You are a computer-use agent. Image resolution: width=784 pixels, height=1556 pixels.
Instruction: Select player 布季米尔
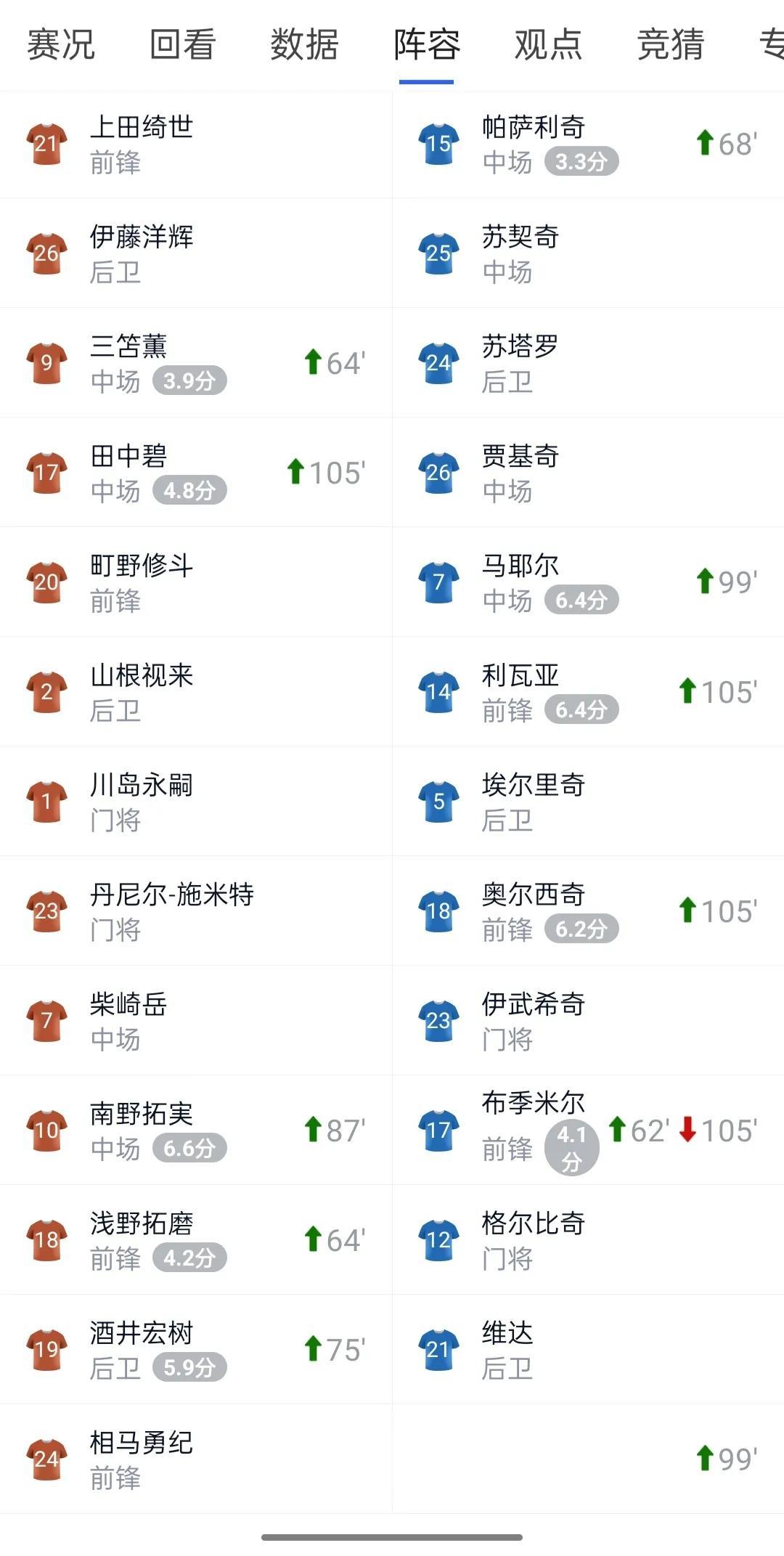click(588, 1131)
